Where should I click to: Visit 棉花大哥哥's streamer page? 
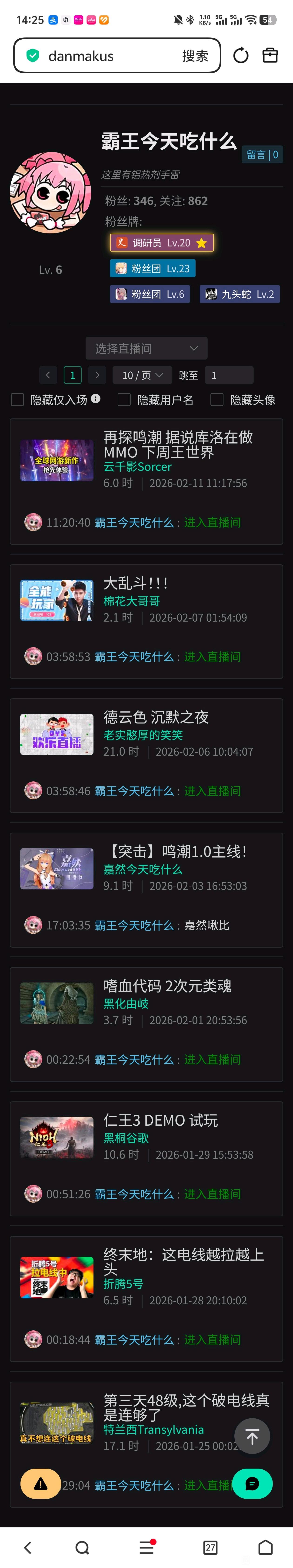(x=131, y=601)
